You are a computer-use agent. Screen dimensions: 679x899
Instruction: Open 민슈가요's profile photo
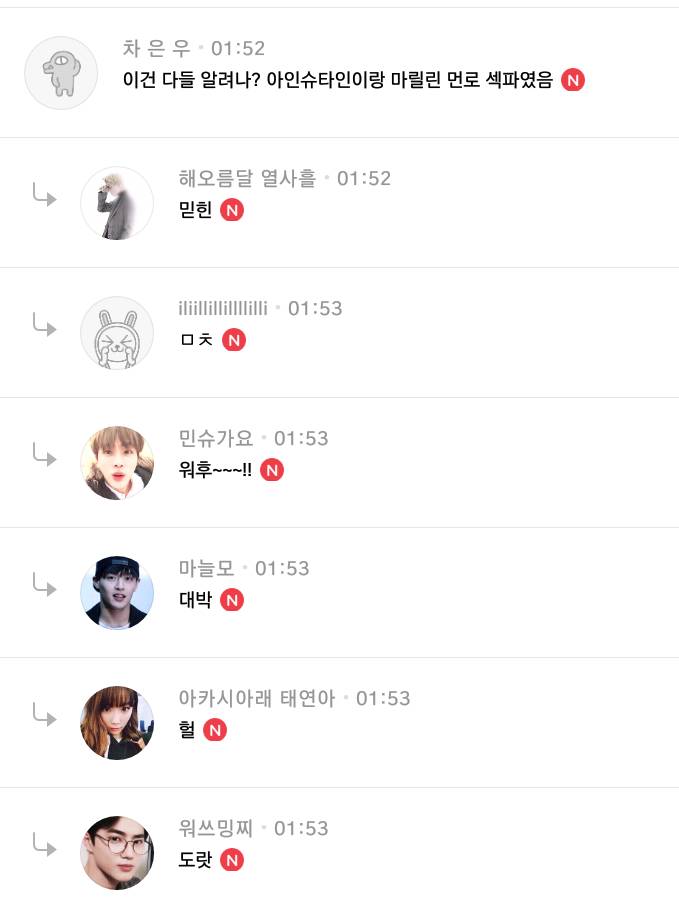[x=117, y=463]
